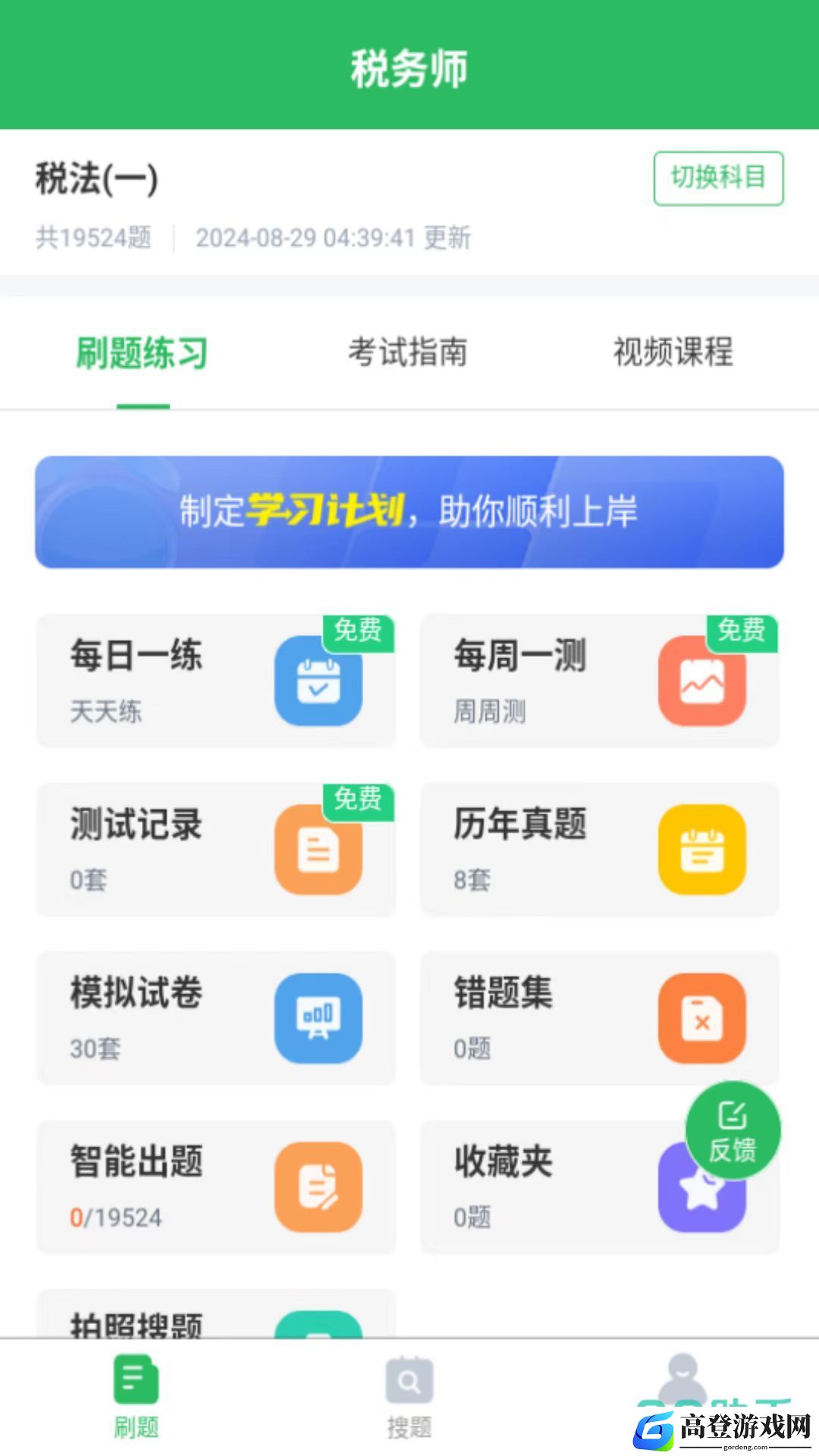Open the 错题集 card

[600, 1018]
